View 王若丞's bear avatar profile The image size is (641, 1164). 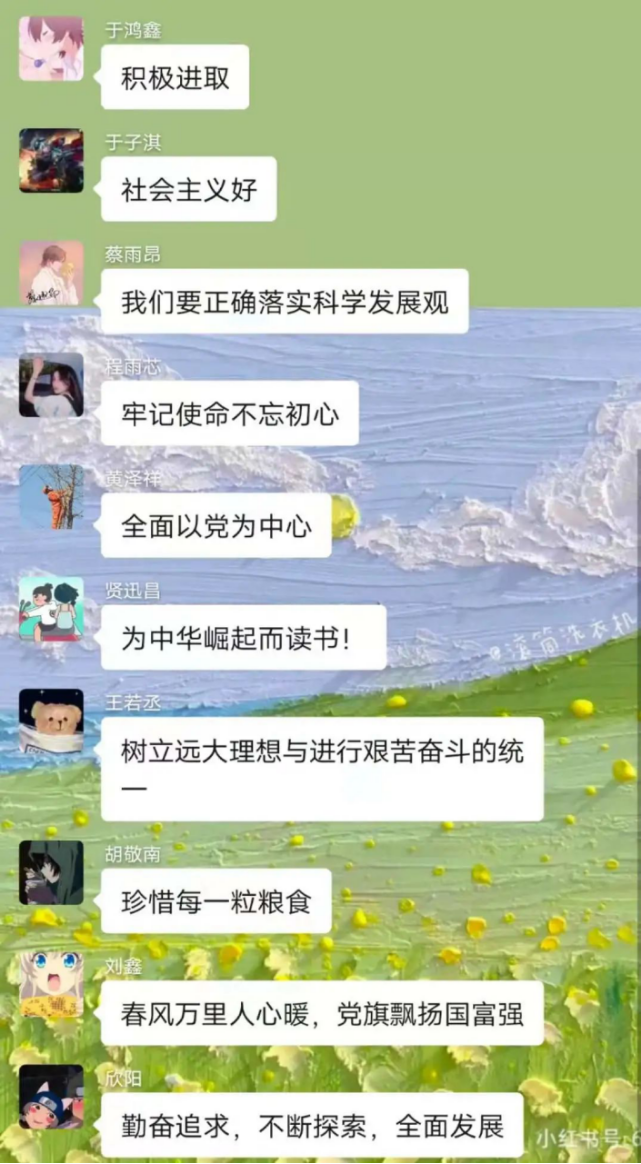coord(51,721)
